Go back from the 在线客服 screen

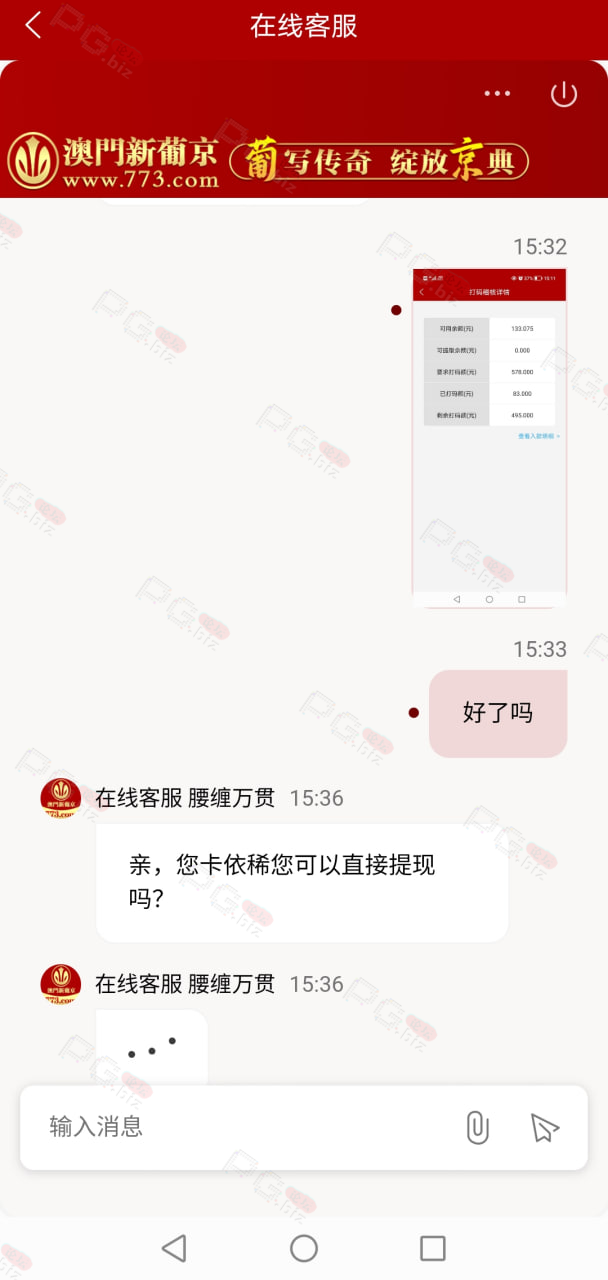(x=33, y=26)
